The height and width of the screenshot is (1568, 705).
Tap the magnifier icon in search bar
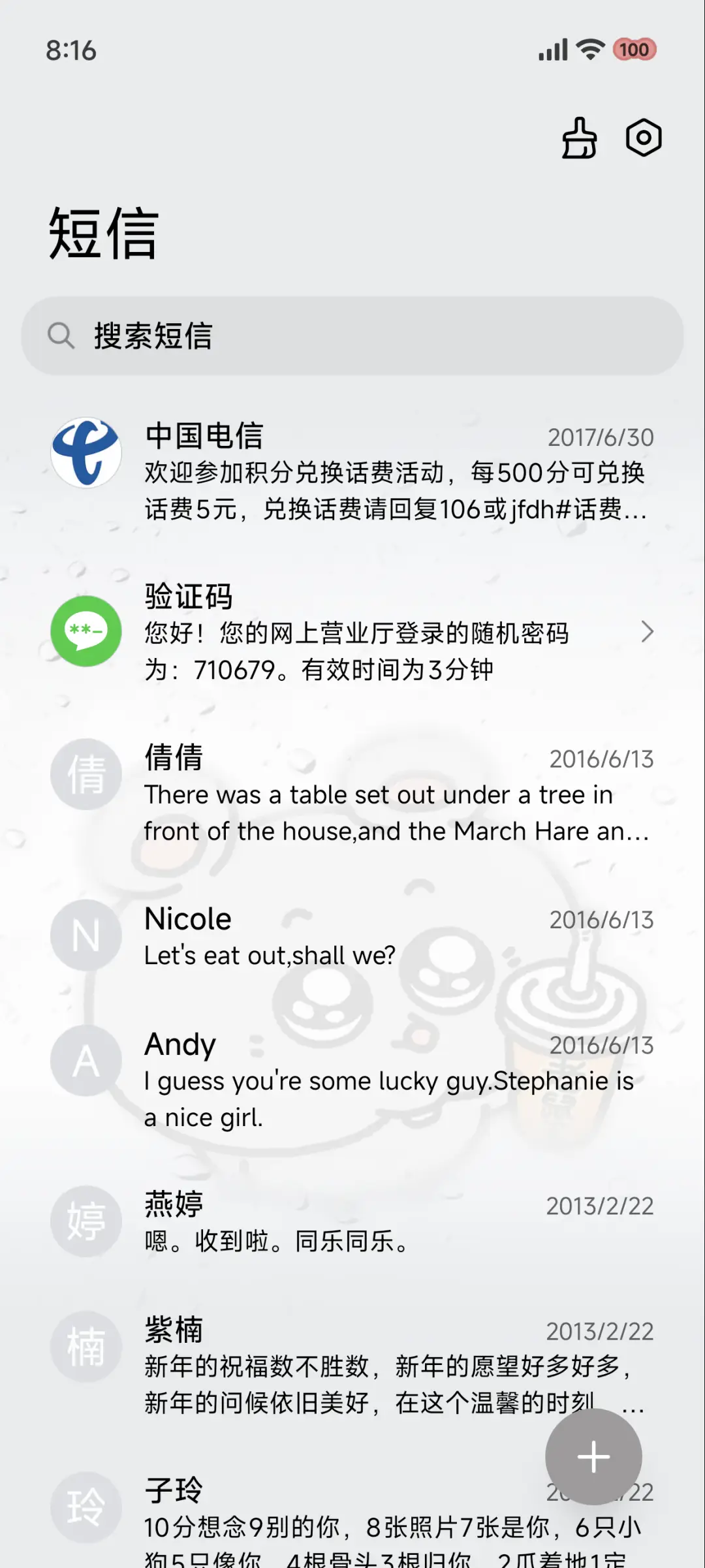coord(61,336)
